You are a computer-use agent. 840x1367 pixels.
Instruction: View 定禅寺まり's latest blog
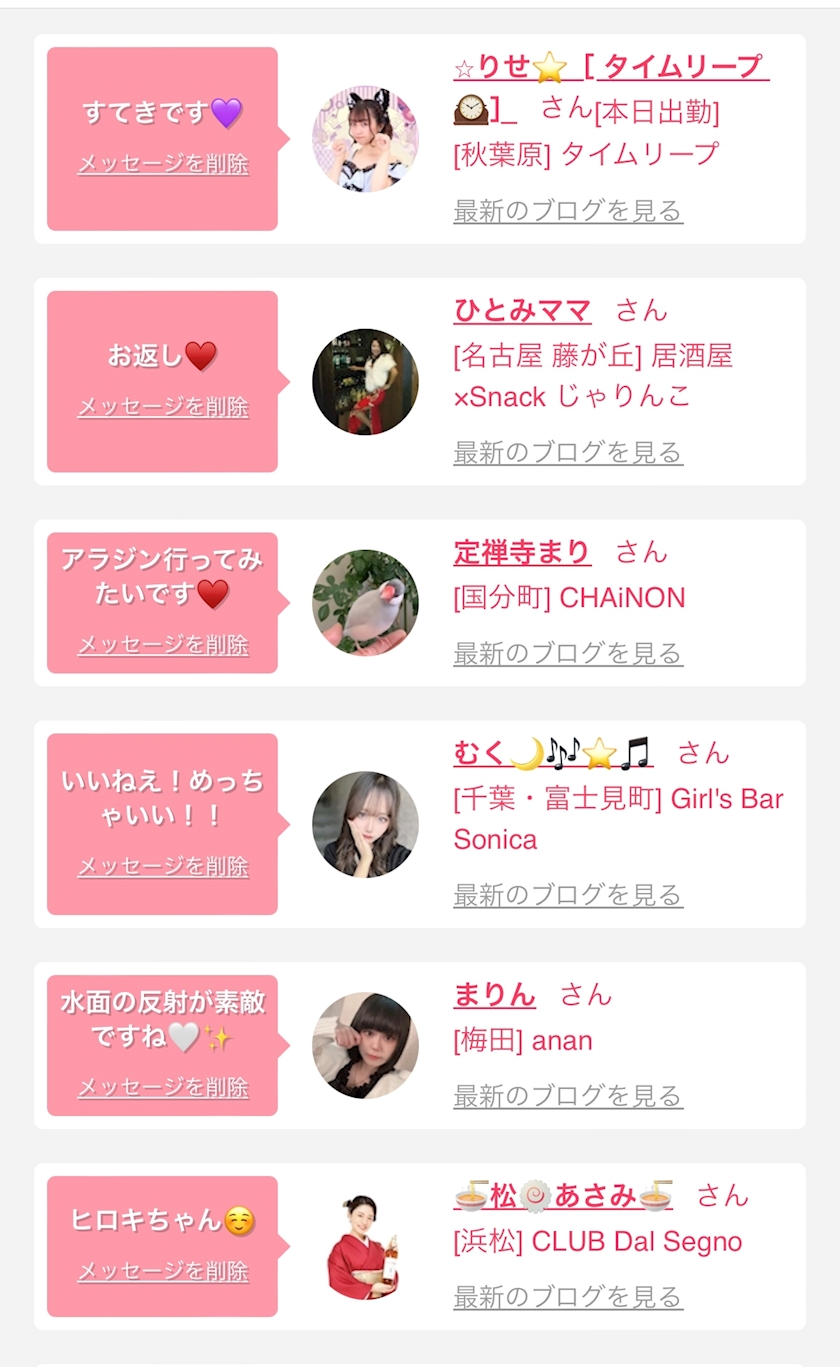(x=568, y=654)
